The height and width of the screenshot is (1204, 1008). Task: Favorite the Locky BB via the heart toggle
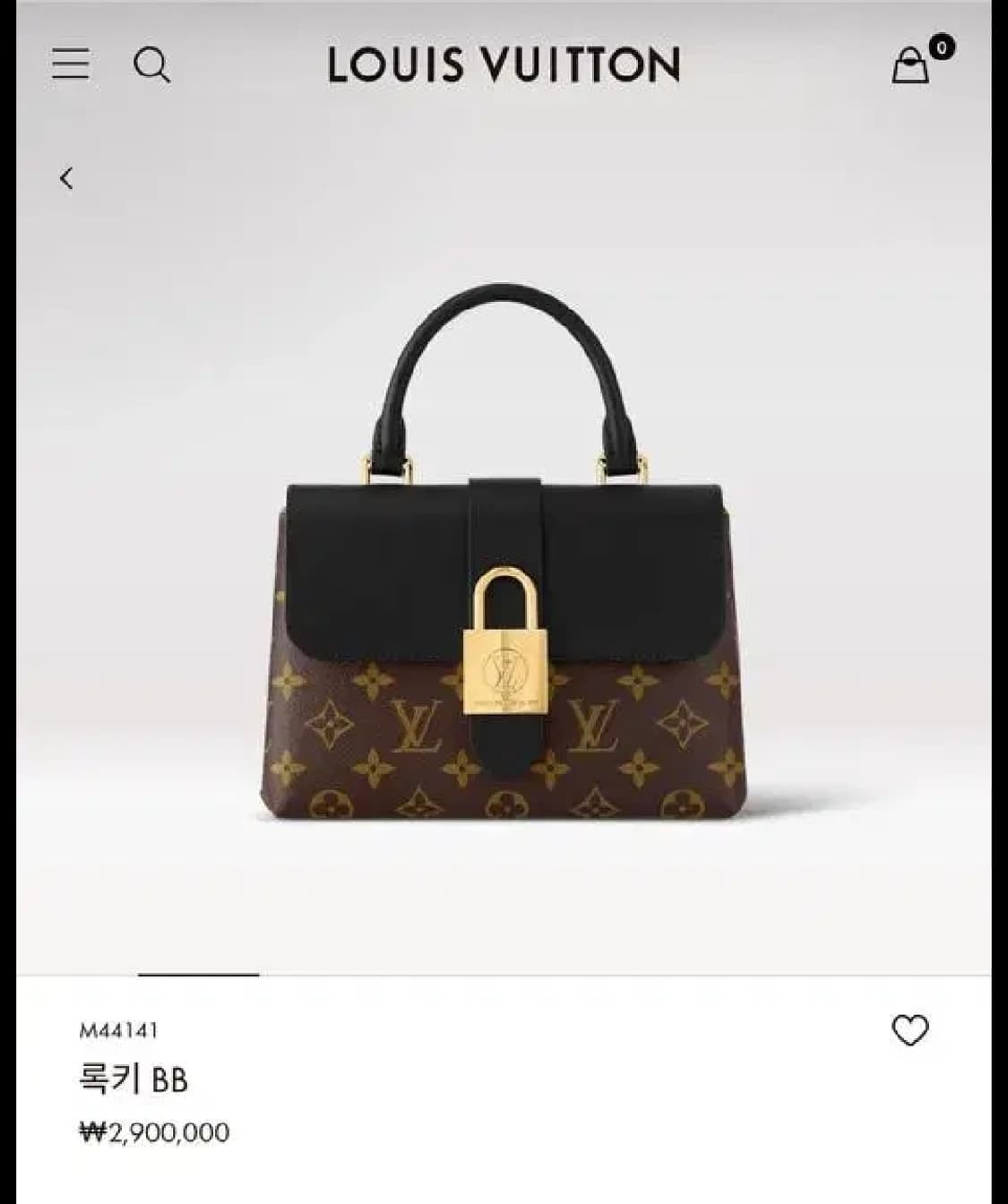click(913, 1030)
